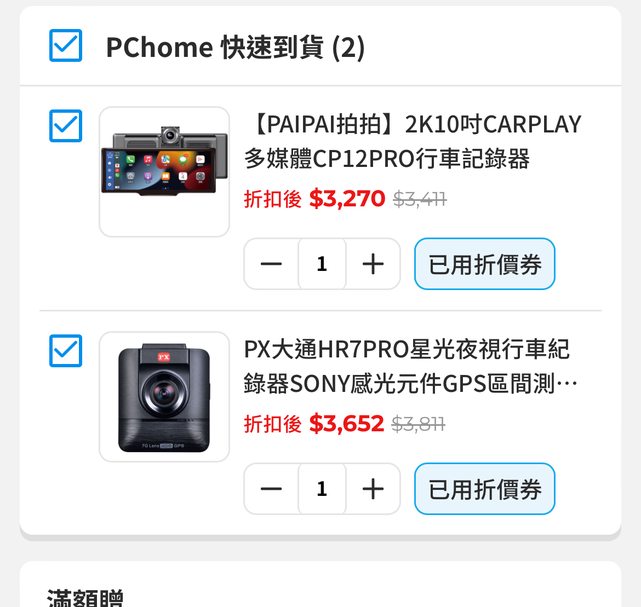Open the PX大通HR7PRO星光夜視 product title
This screenshot has height=607, width=641.
coord(410,366)
